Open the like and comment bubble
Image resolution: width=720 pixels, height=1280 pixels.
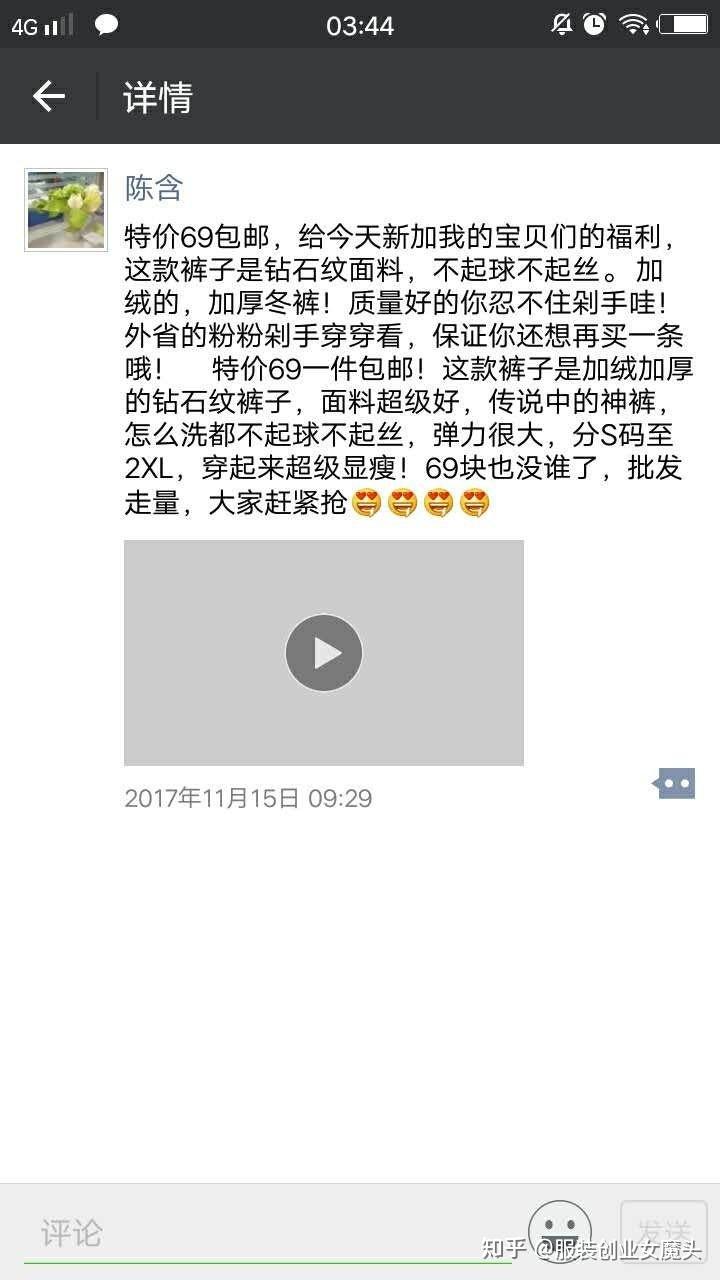coord(675,783)
